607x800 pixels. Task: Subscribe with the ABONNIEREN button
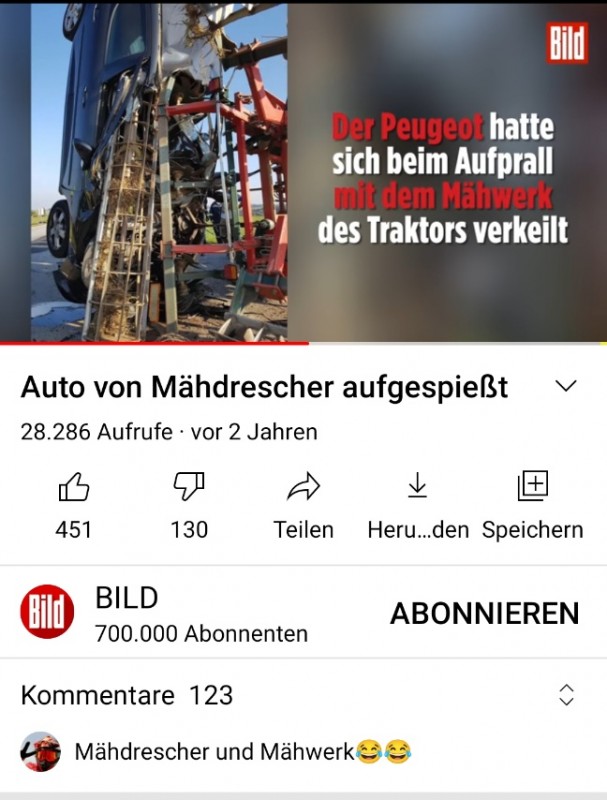click(x=484, y=614)
